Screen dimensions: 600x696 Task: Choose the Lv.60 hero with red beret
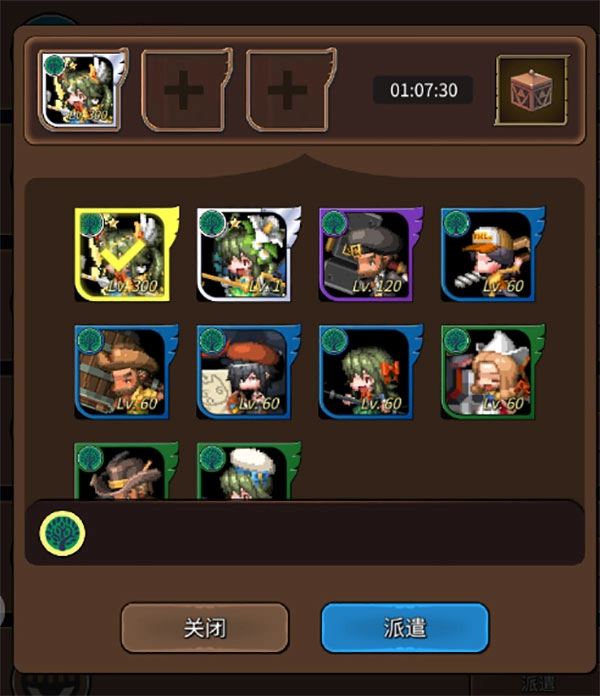(x=246, y=371)
